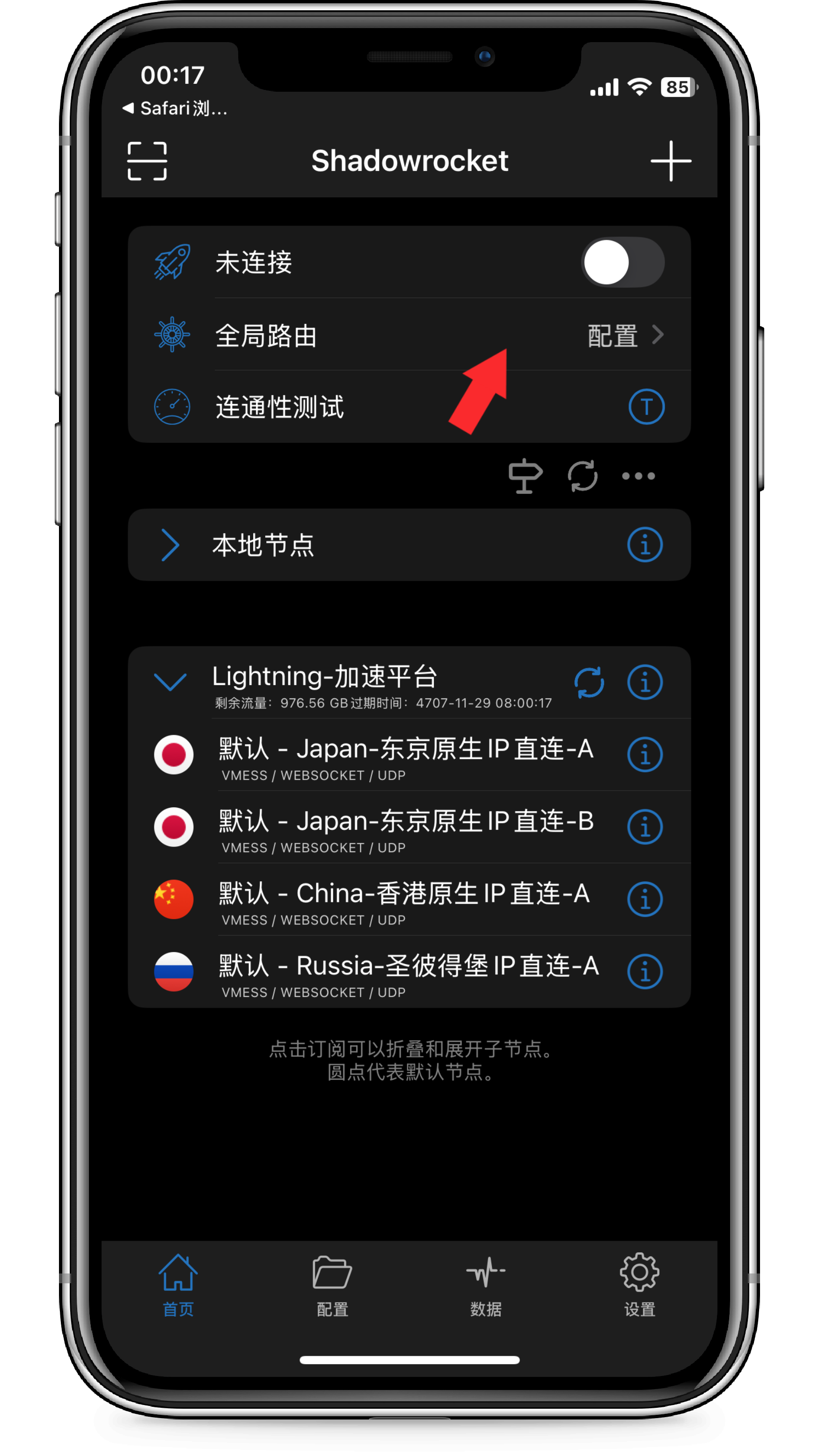This screenshot has height=1456, width=819.
Task: View info for Russia-圣彼得堡 node
Action: point(644,972)
